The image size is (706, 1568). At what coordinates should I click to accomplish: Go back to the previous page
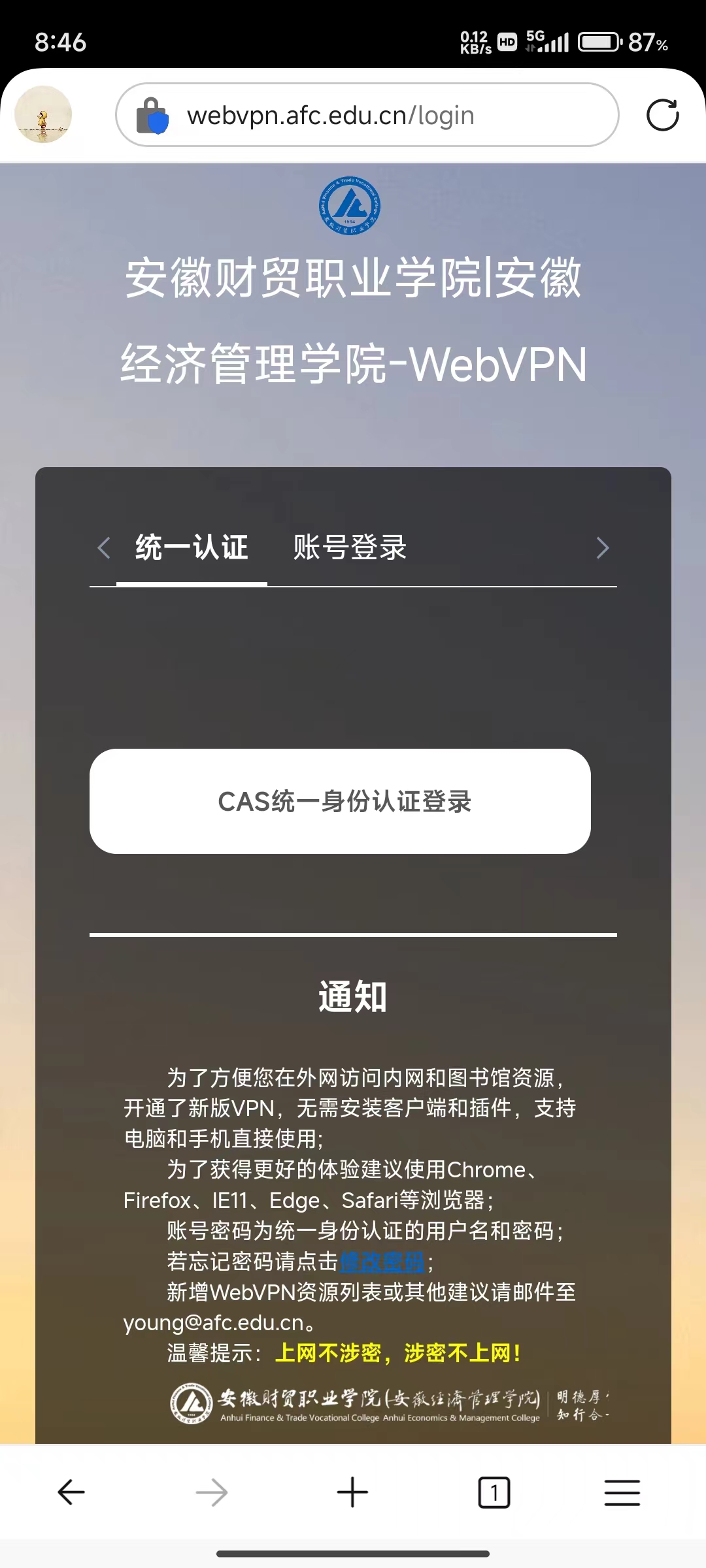click(71, 1493)
